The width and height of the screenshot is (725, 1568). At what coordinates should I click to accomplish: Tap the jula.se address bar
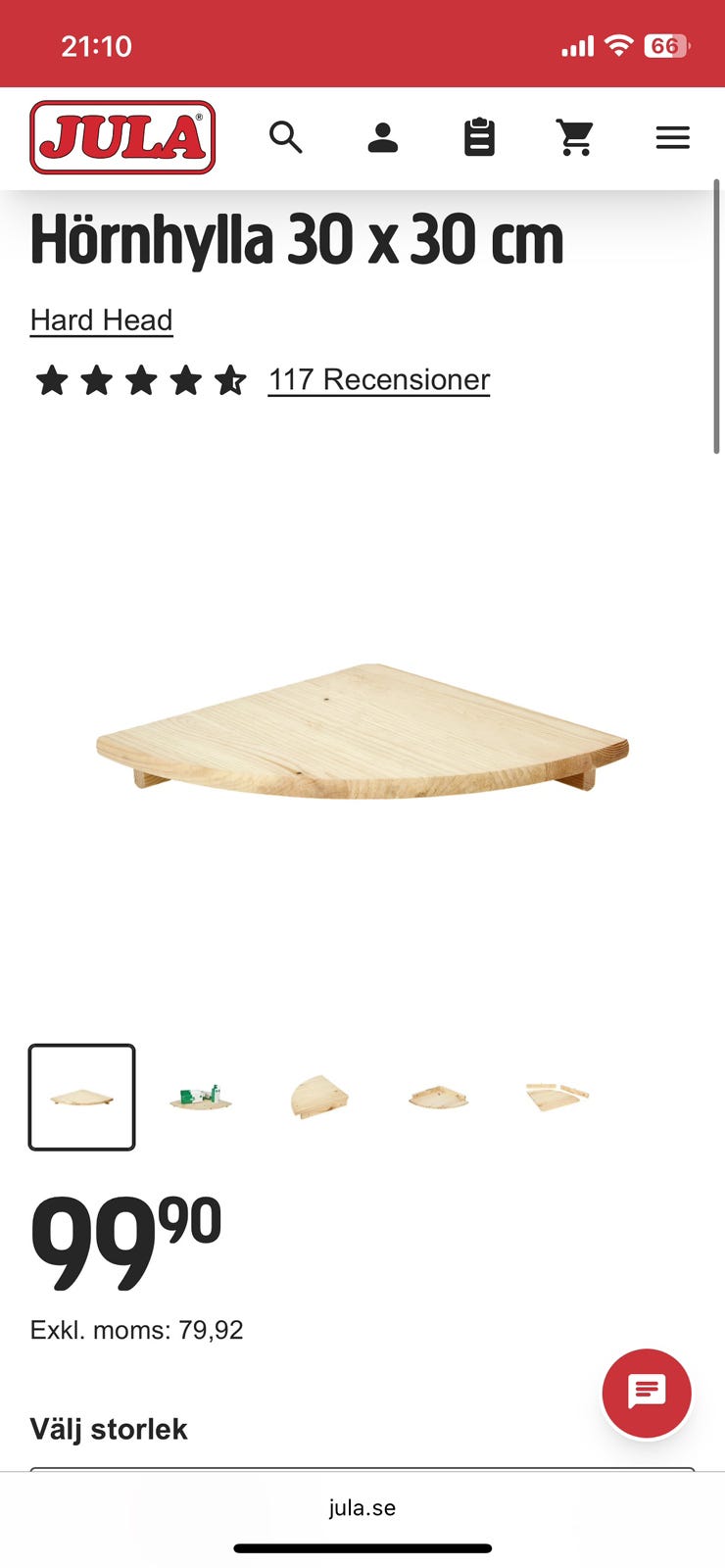pos(362,1507)
